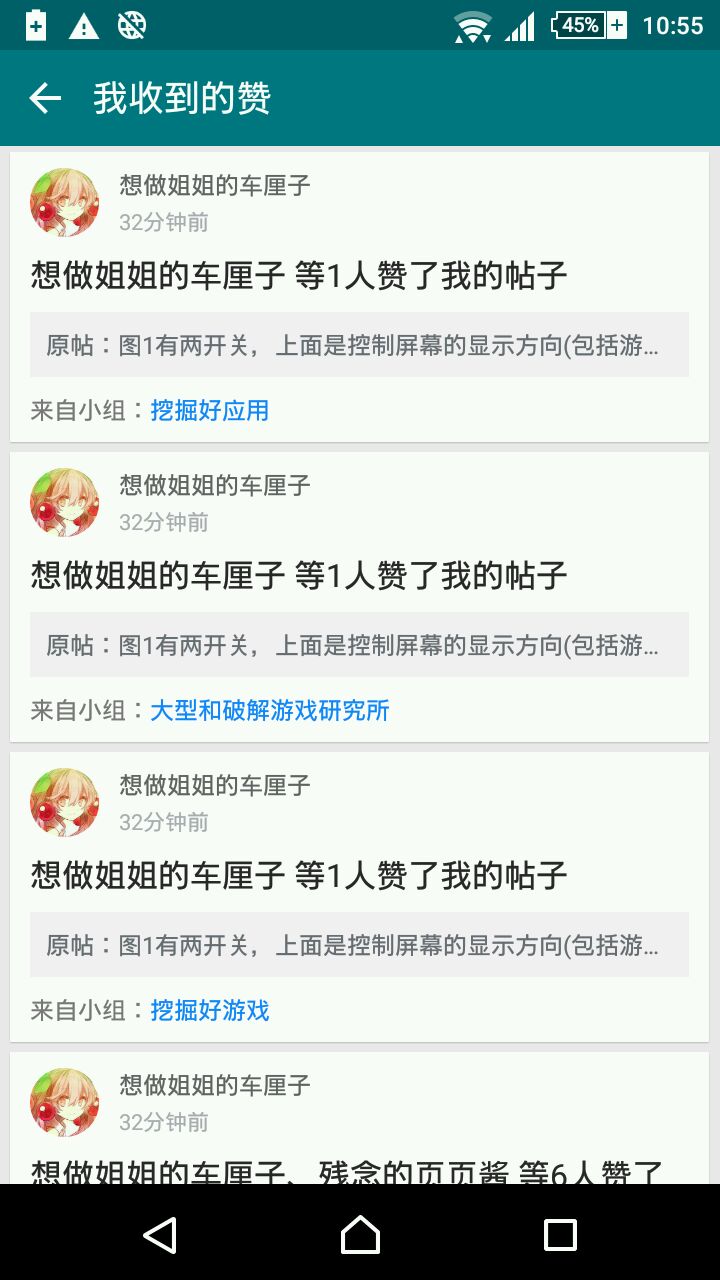720x1280 pixels.
Task: Go back from 我收到的赞 page
Action: (45, 98)
